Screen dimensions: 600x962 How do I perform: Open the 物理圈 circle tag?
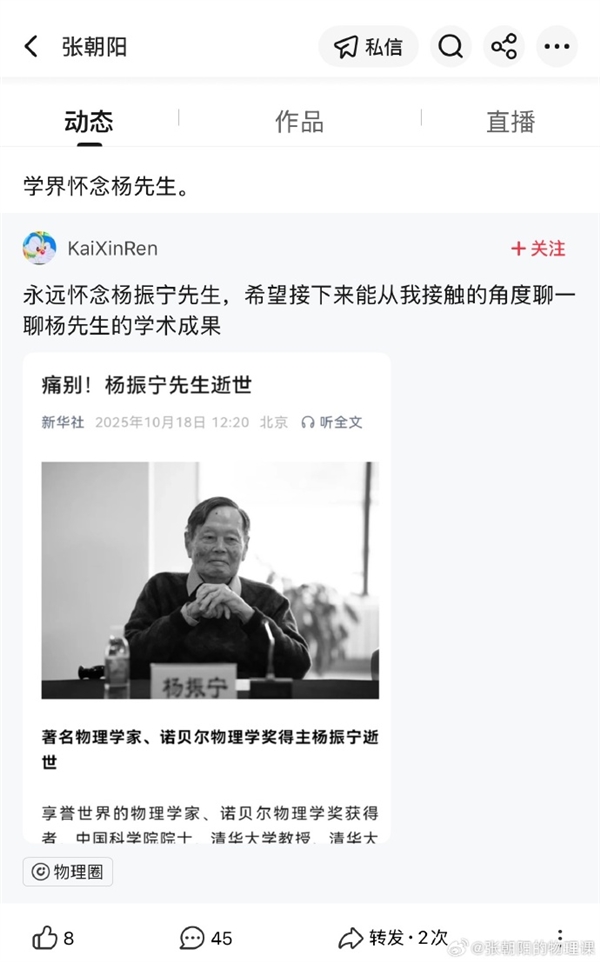pos(68,871)
